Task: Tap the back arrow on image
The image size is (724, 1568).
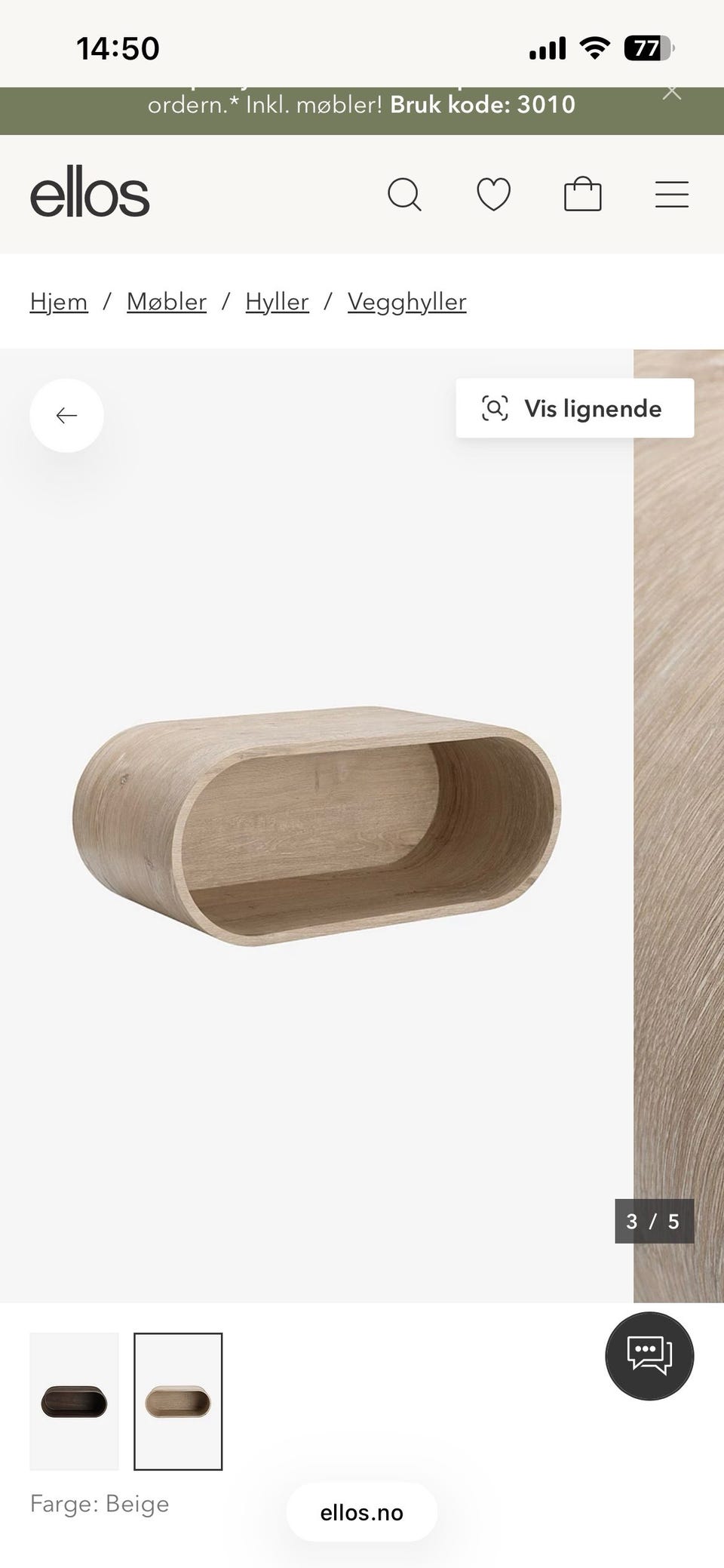Action: click(66, 416)
